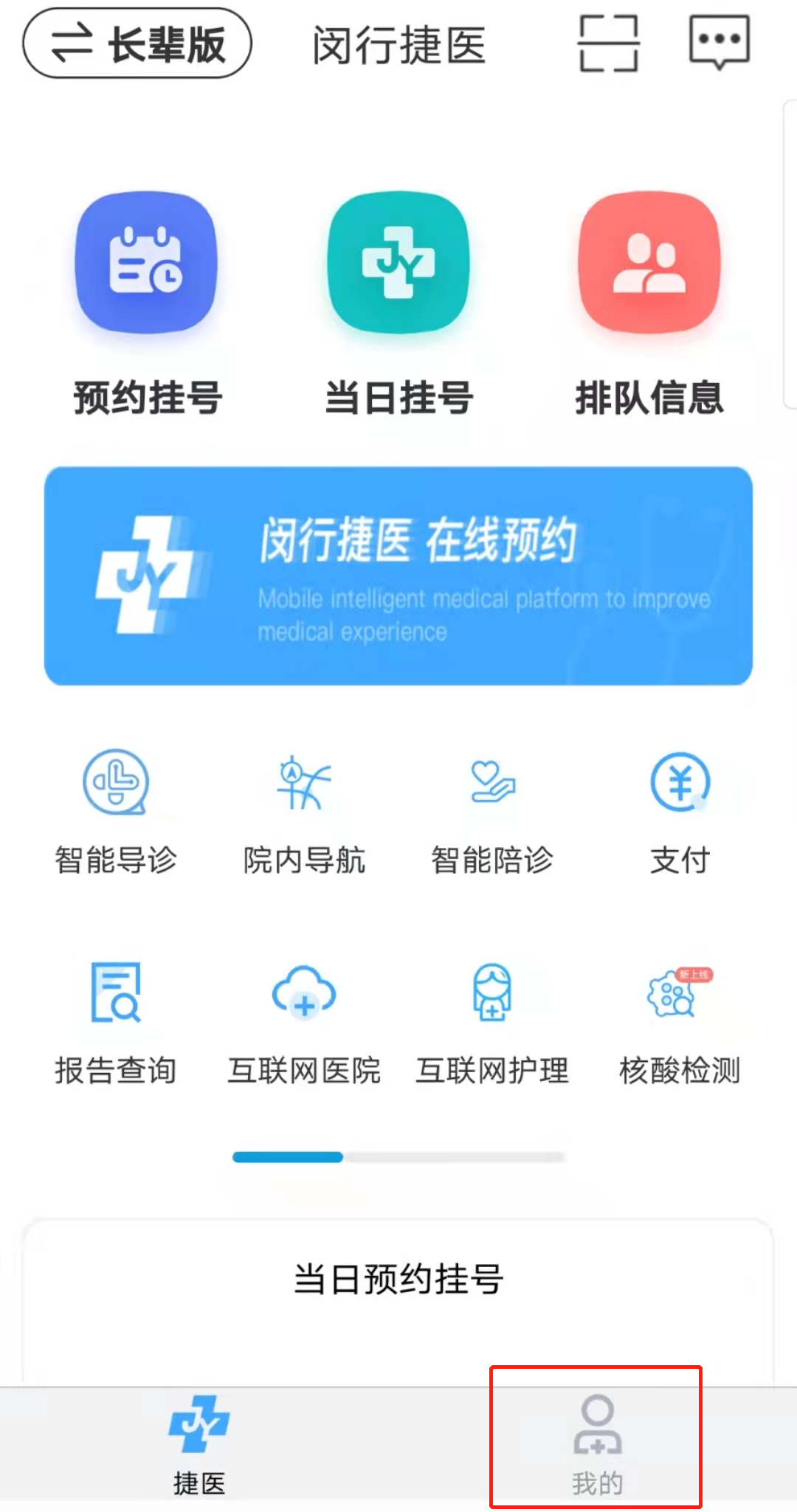View 排队信息 queue information

click(649, 303)
